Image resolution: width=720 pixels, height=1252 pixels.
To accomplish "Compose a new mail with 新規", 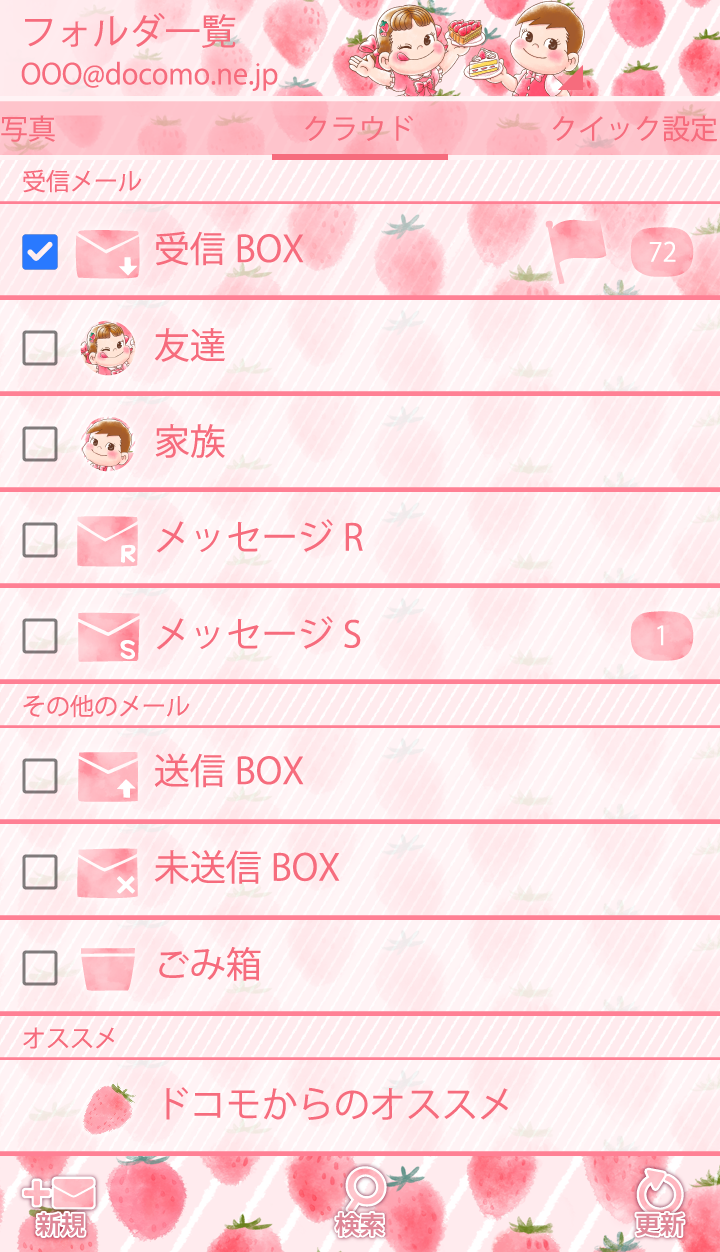I will [60, 1206].
